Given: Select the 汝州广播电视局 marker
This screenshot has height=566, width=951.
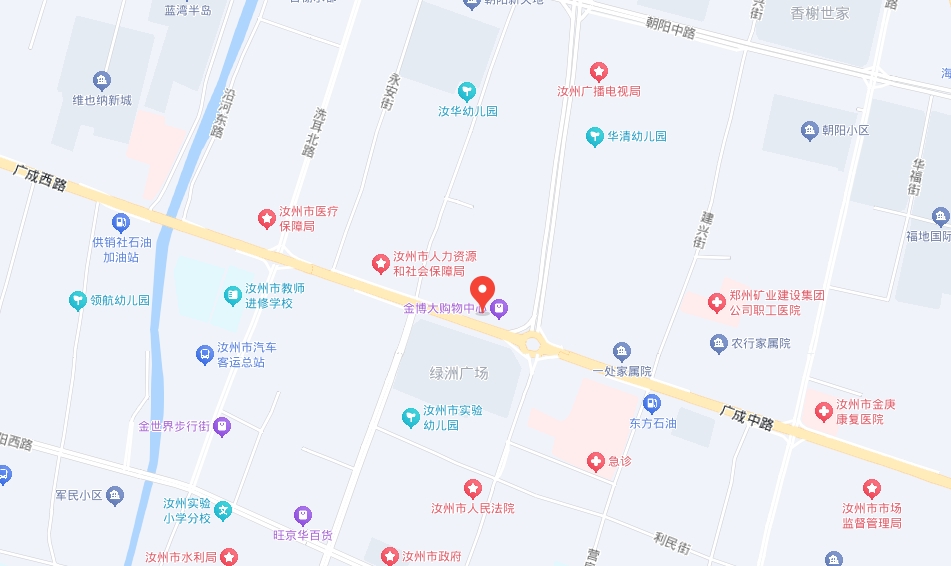Looking at the screenshot, I should pos(598,72).
